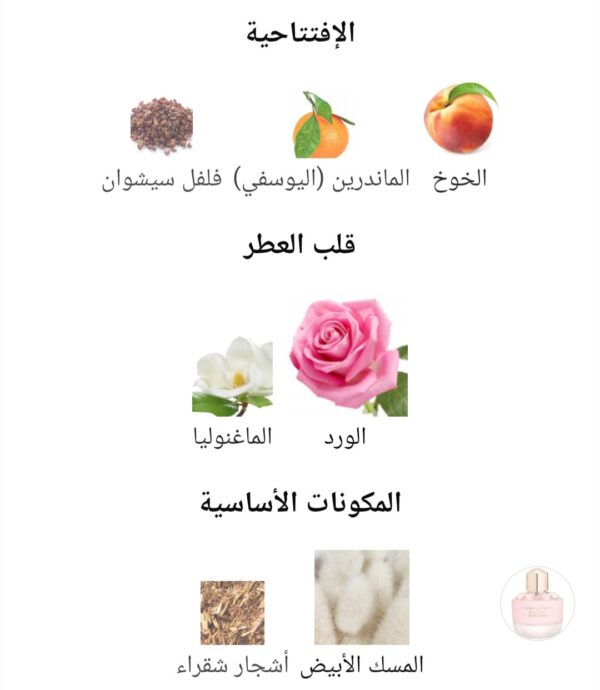
Task: Open the peach (الخوخ) note
Action: tap(459, 120)
